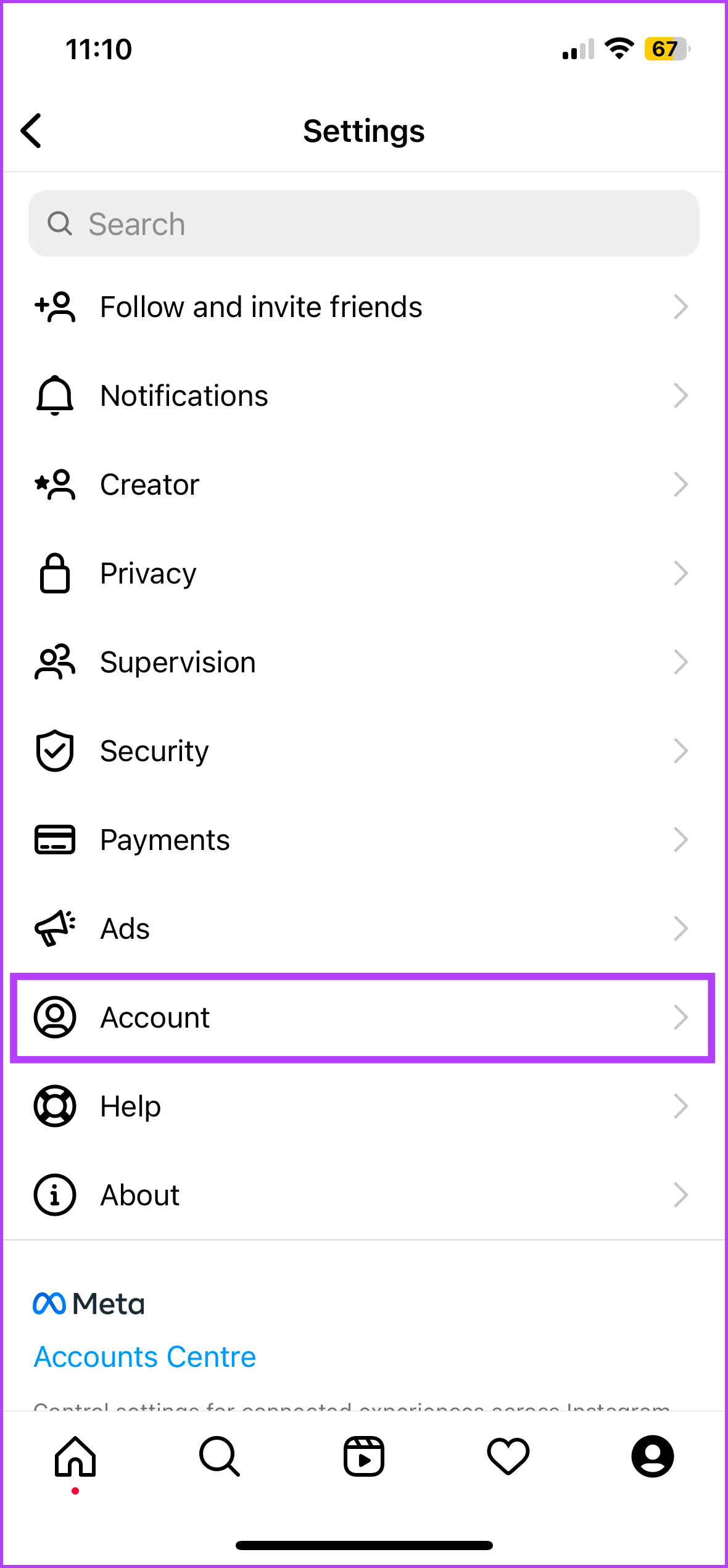Image resolution: width=728 pixels, height=1568 pixels.
Task: Open the Privacy lock icon
Action: [54, 573]
